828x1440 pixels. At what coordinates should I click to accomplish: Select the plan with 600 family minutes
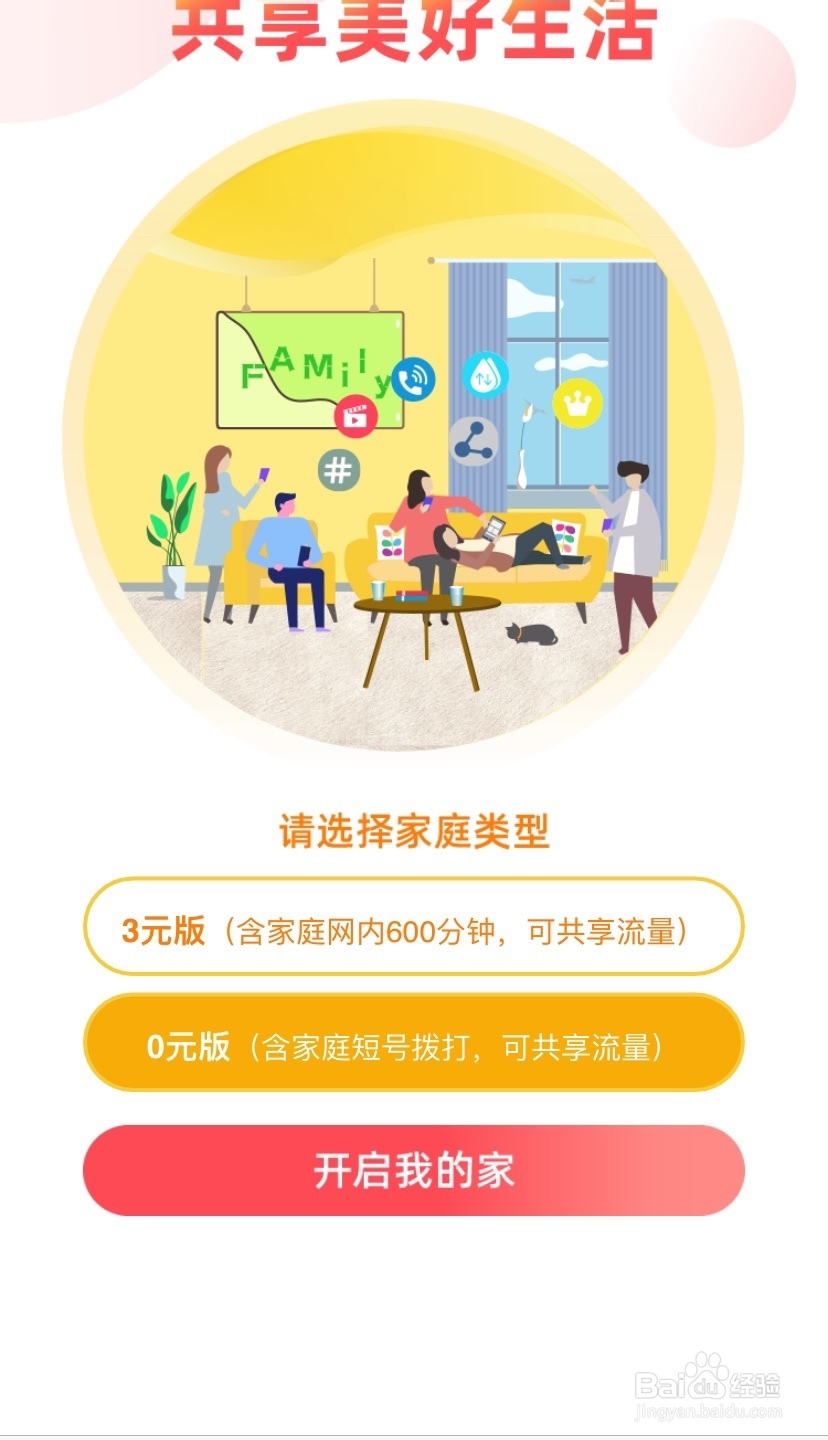[x=414, y=928]
